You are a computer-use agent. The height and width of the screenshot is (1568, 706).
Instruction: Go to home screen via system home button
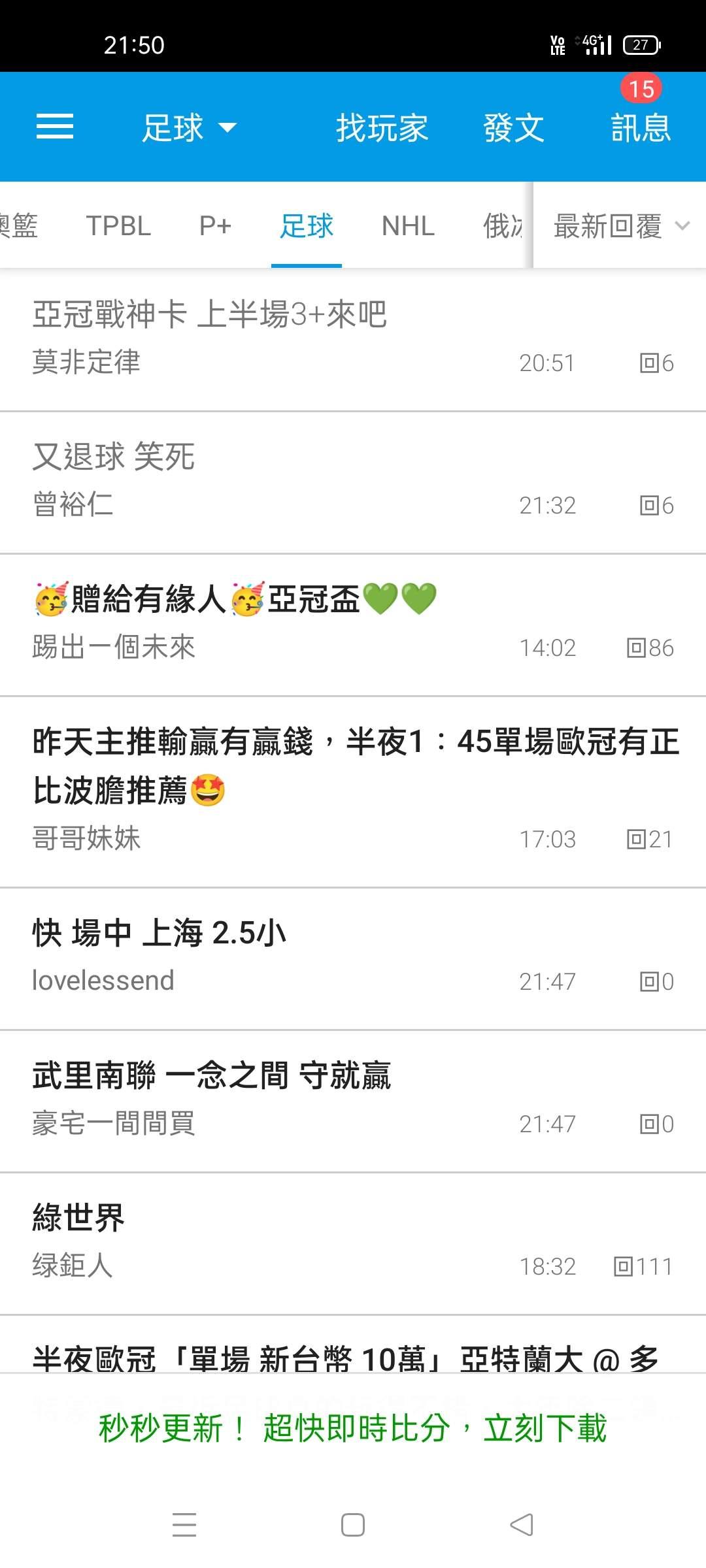(353, 1525)
